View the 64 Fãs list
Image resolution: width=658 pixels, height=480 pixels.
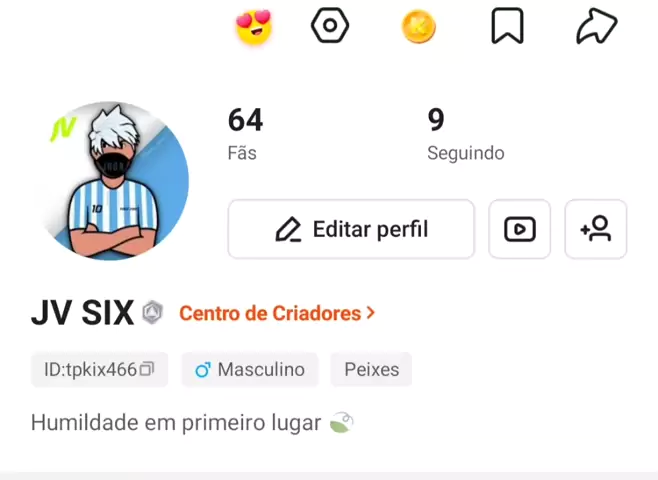click(x=245, y=134)
